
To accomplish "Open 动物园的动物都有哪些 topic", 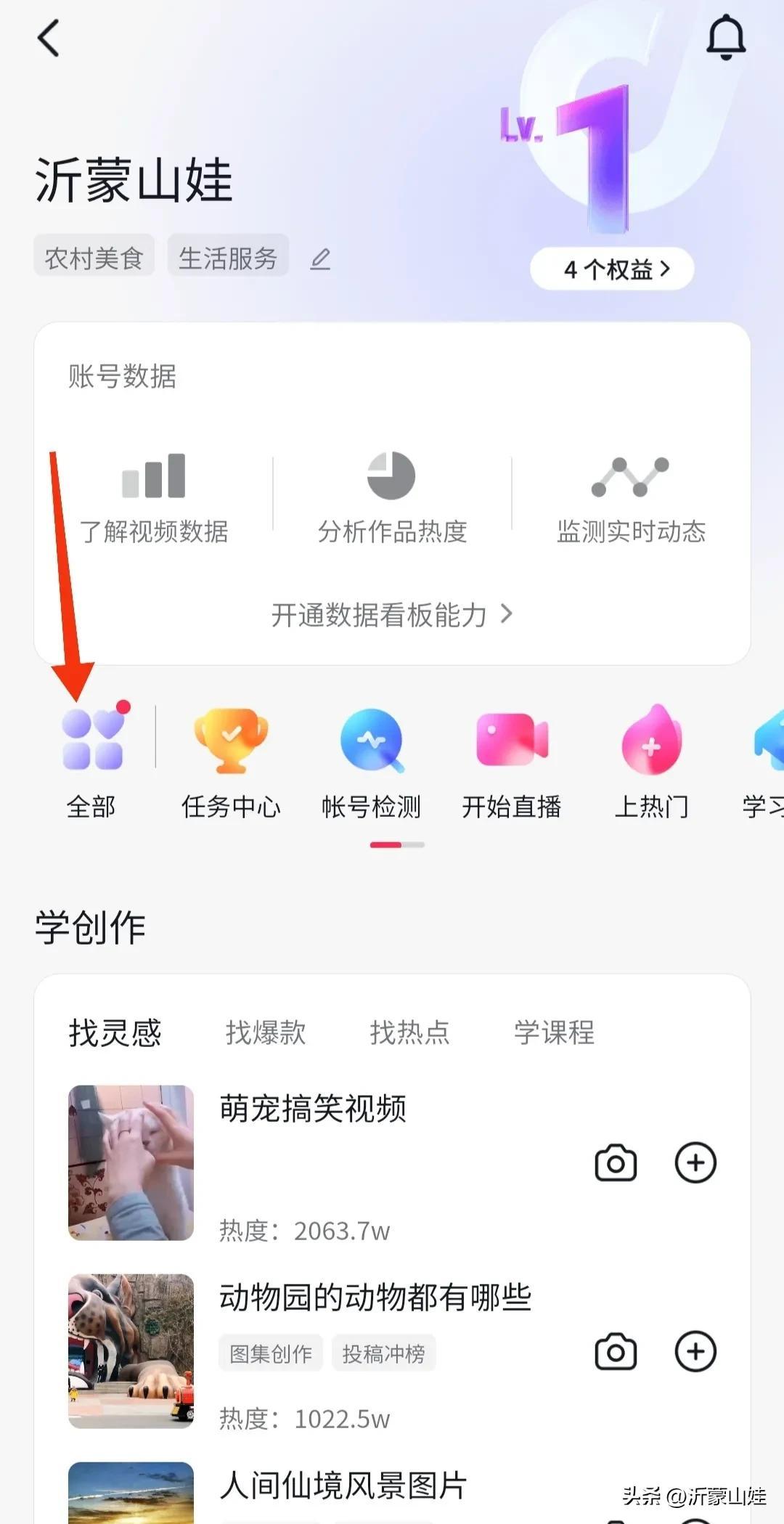I will [x=375, y=1297].
